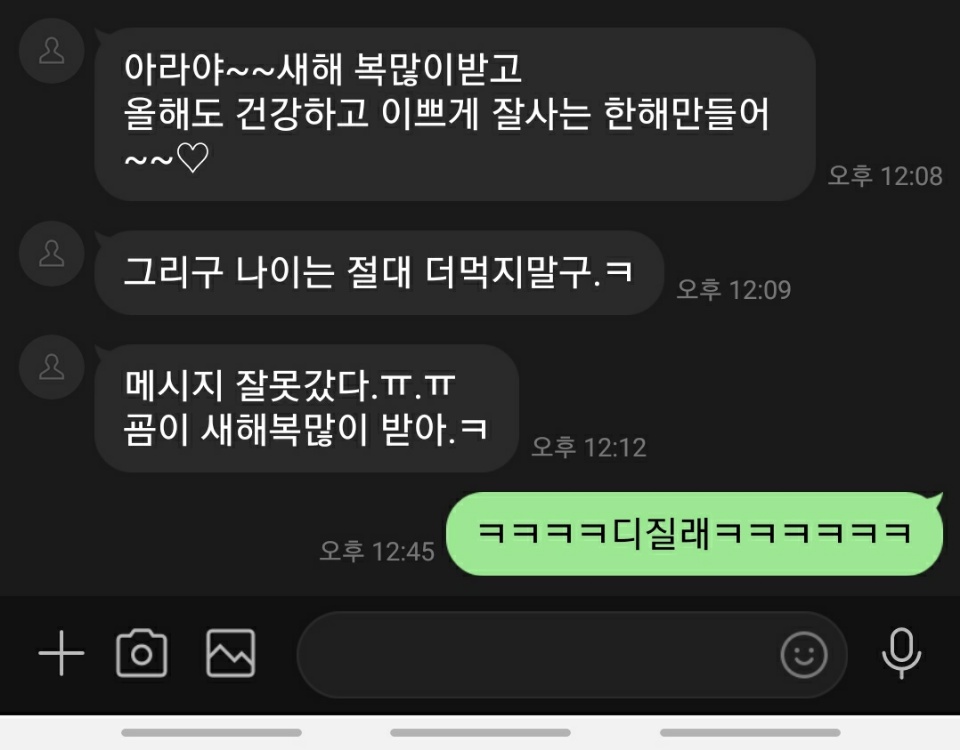Open sender profile beside 아라야 message
The image size is (960, 750).
51,52
